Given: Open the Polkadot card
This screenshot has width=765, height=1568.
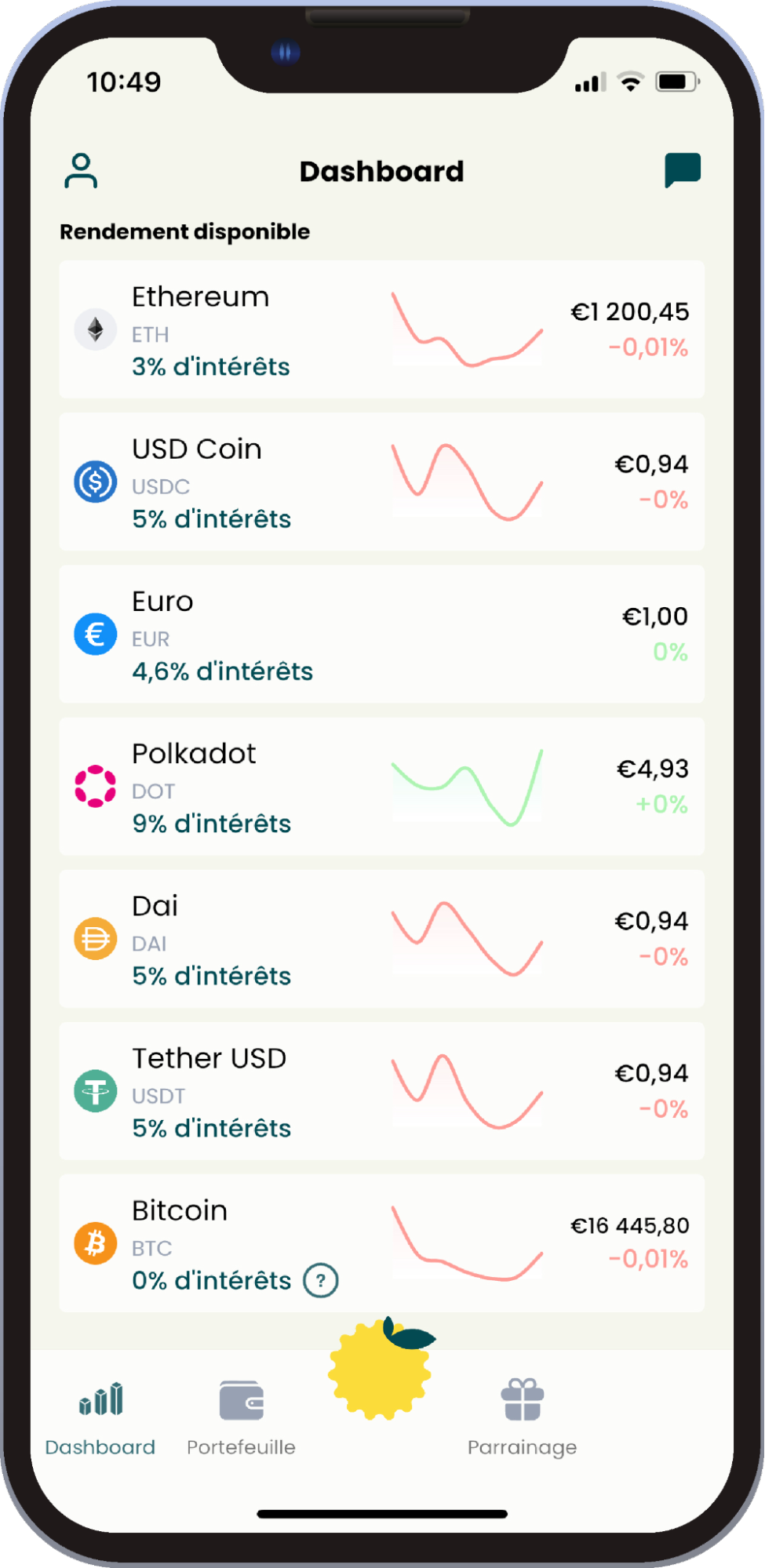Looking at the screenshot, I should (x=381, y=786).
